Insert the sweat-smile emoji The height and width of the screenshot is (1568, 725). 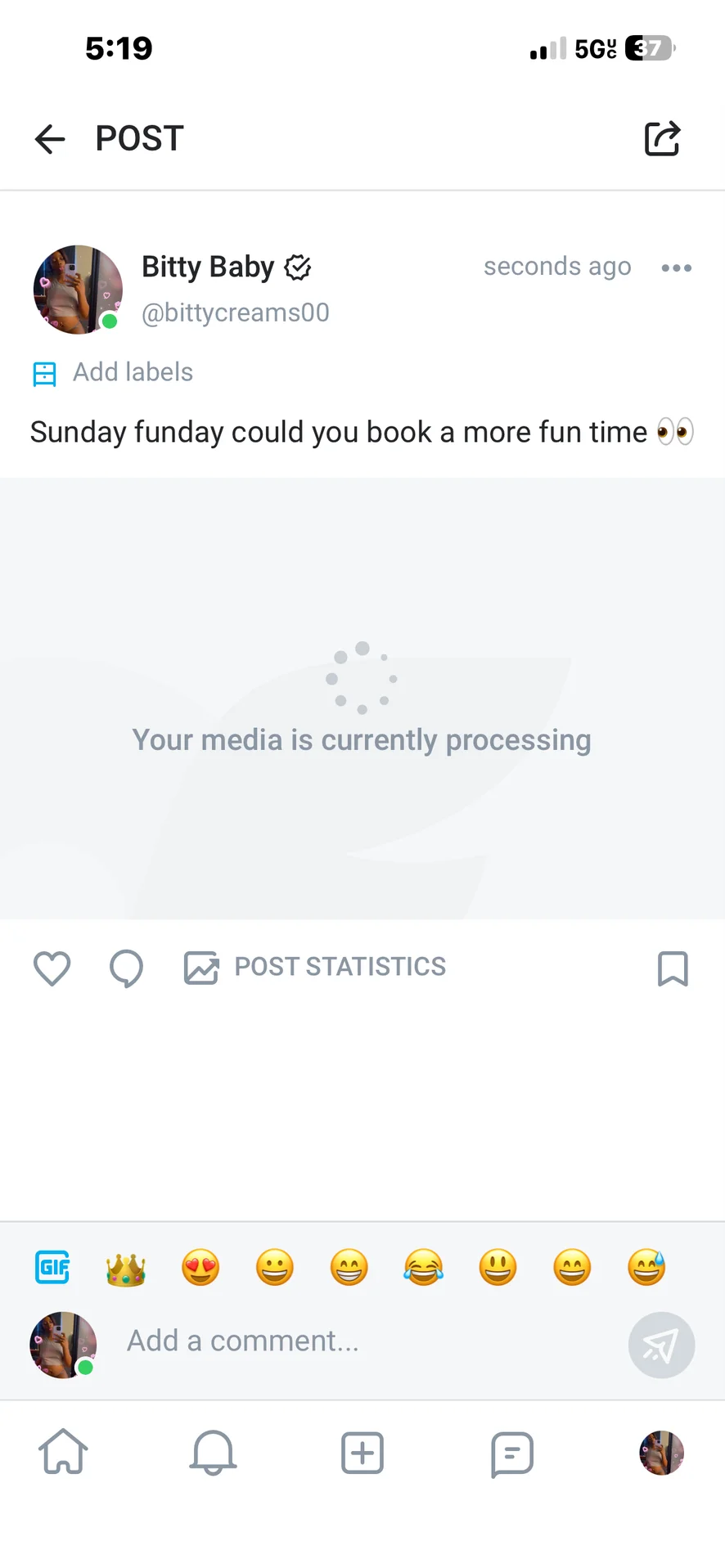coord(646,1268)
